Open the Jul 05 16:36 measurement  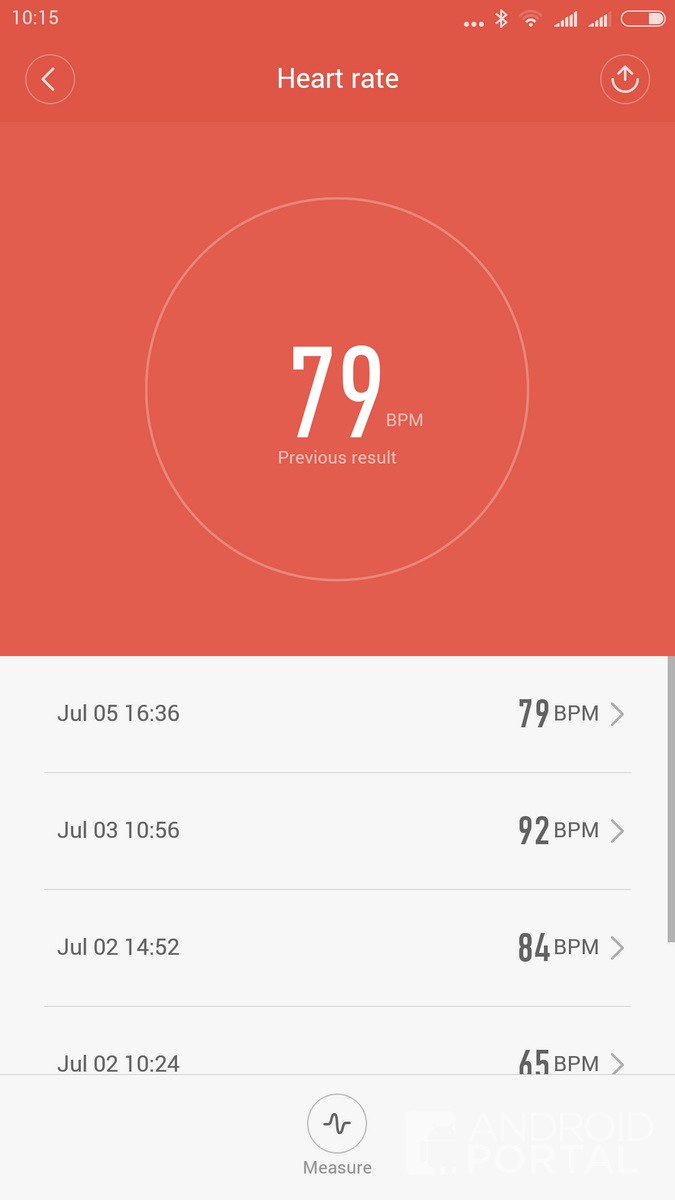click(337, 714)
